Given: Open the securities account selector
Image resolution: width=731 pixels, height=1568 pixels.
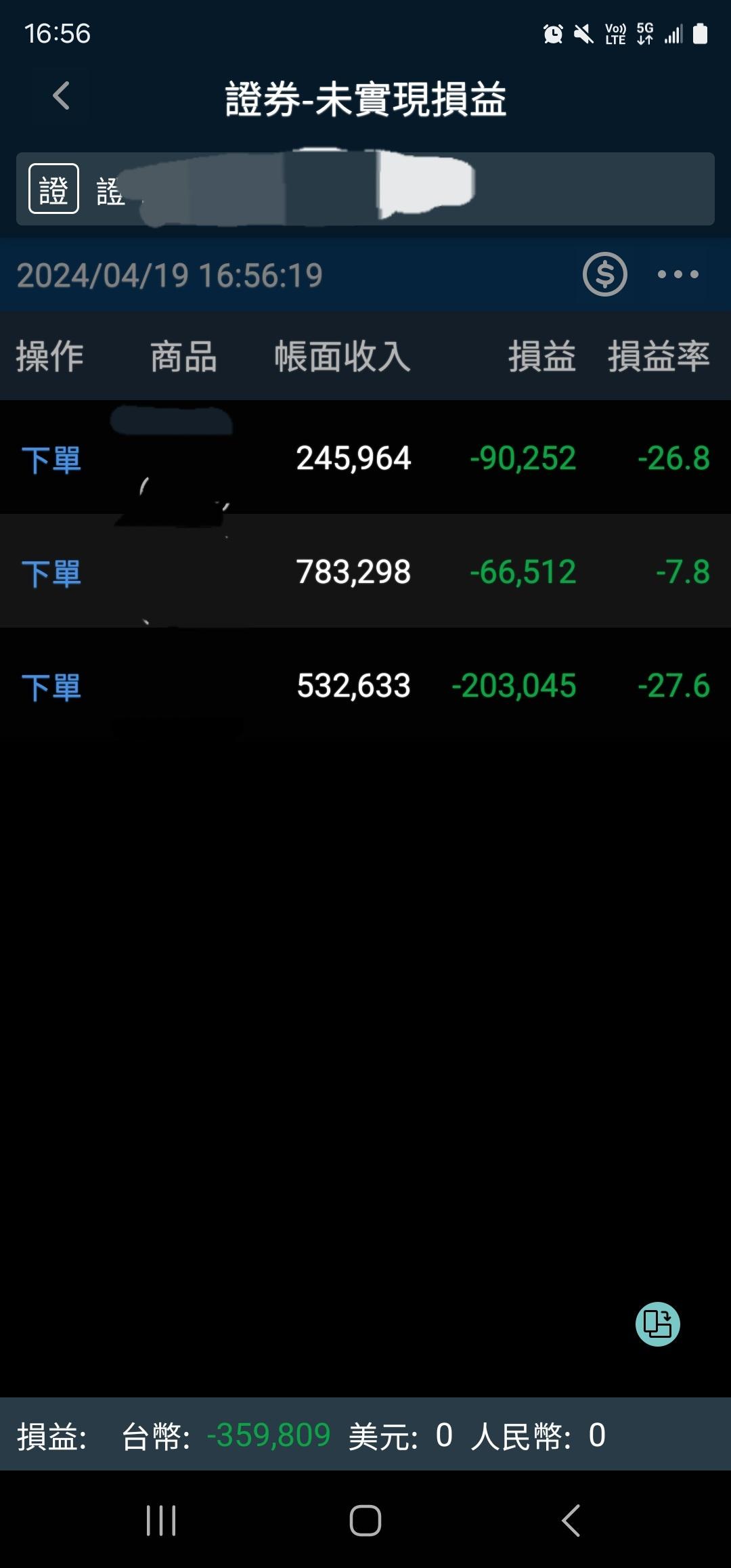Looking at the screenshot, I should coord(365,189).
